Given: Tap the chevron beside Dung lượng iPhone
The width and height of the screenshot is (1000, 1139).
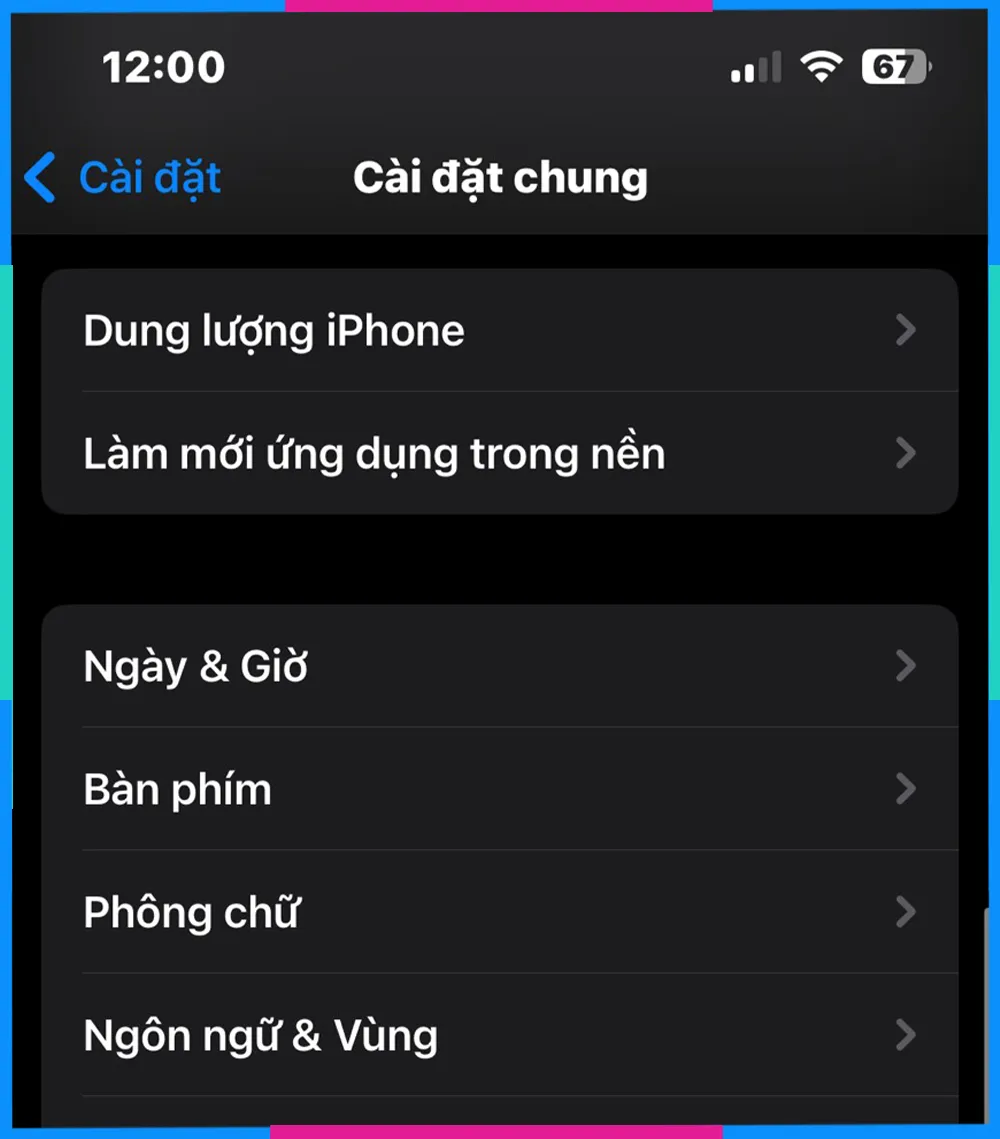Looking at the screenshot, I should [906, 330].
